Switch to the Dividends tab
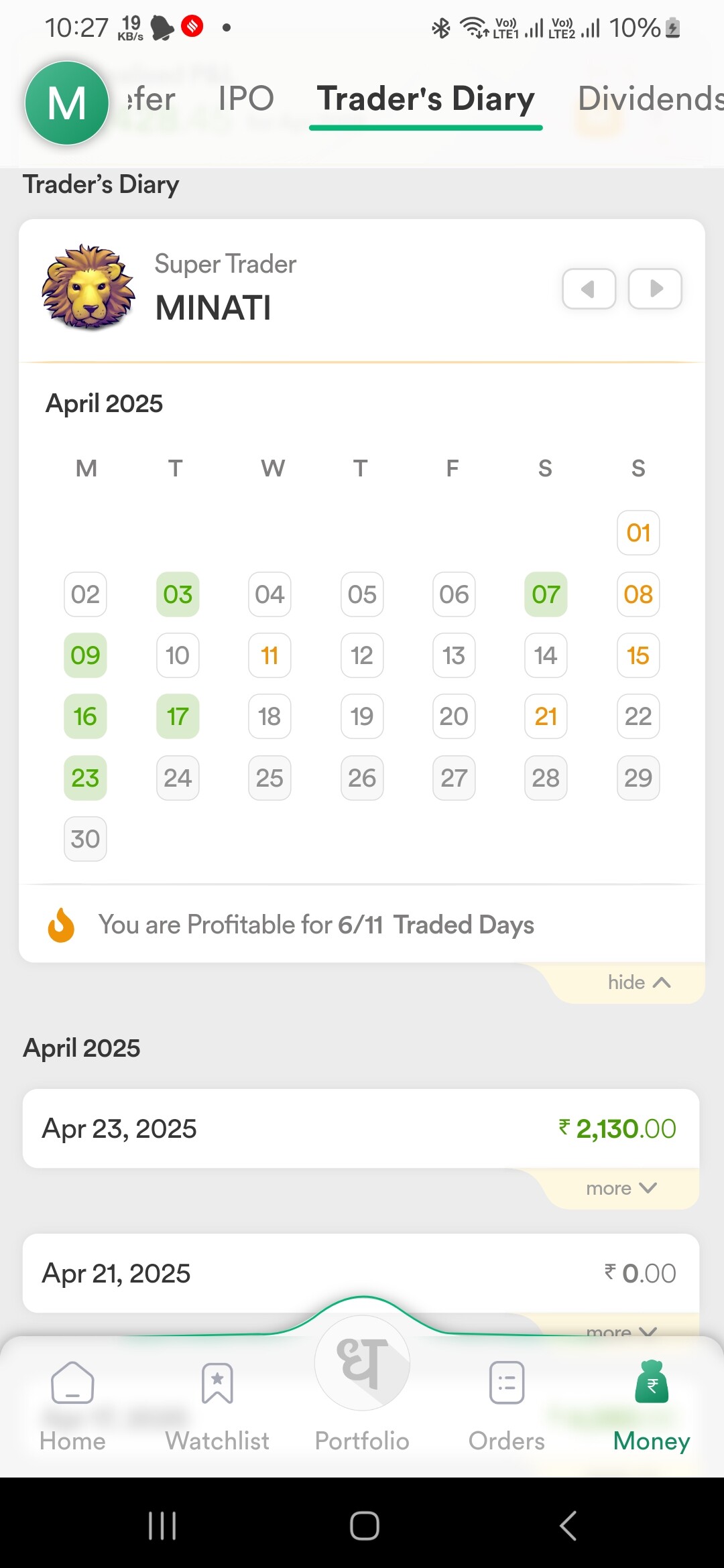Screen dimensions: 724x1568 [650, 99]
